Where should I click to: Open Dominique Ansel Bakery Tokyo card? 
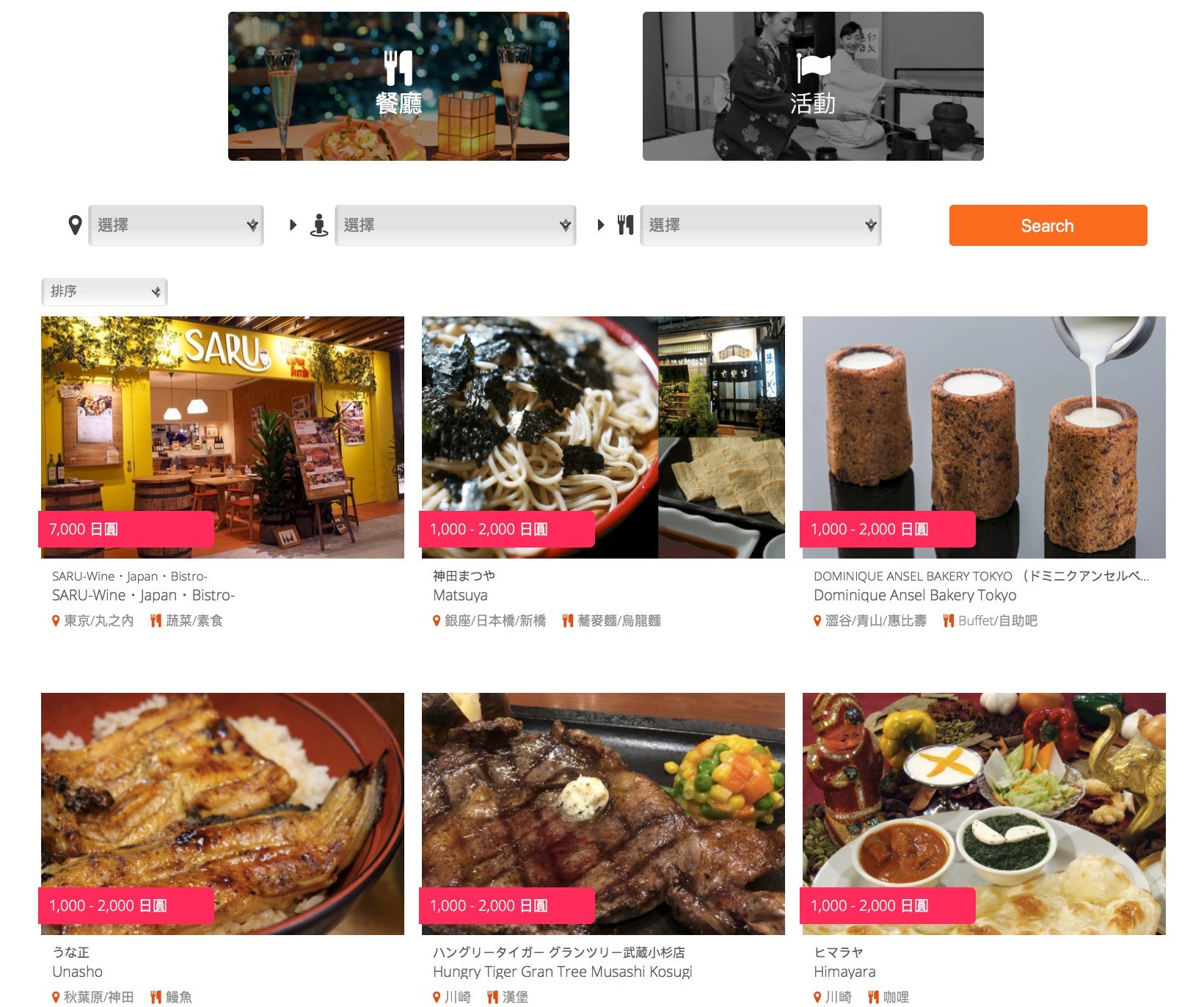pyautogui.click(x=984, y=437)
